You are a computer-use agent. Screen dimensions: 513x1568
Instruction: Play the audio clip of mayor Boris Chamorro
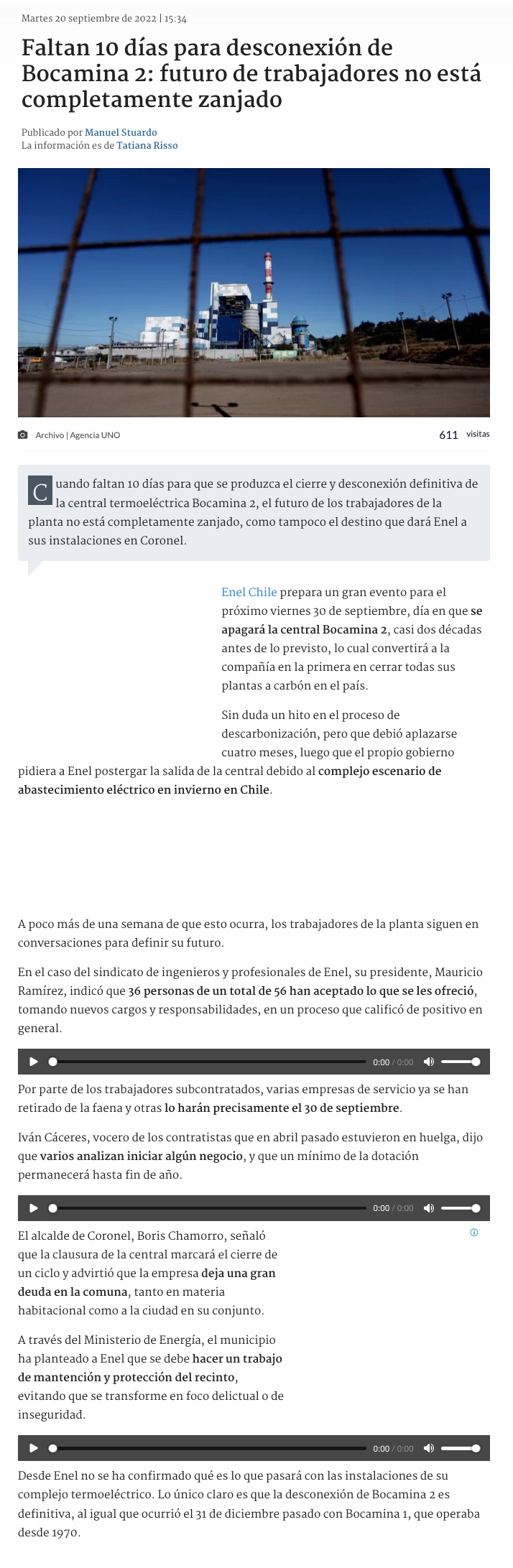[33, 1448]
